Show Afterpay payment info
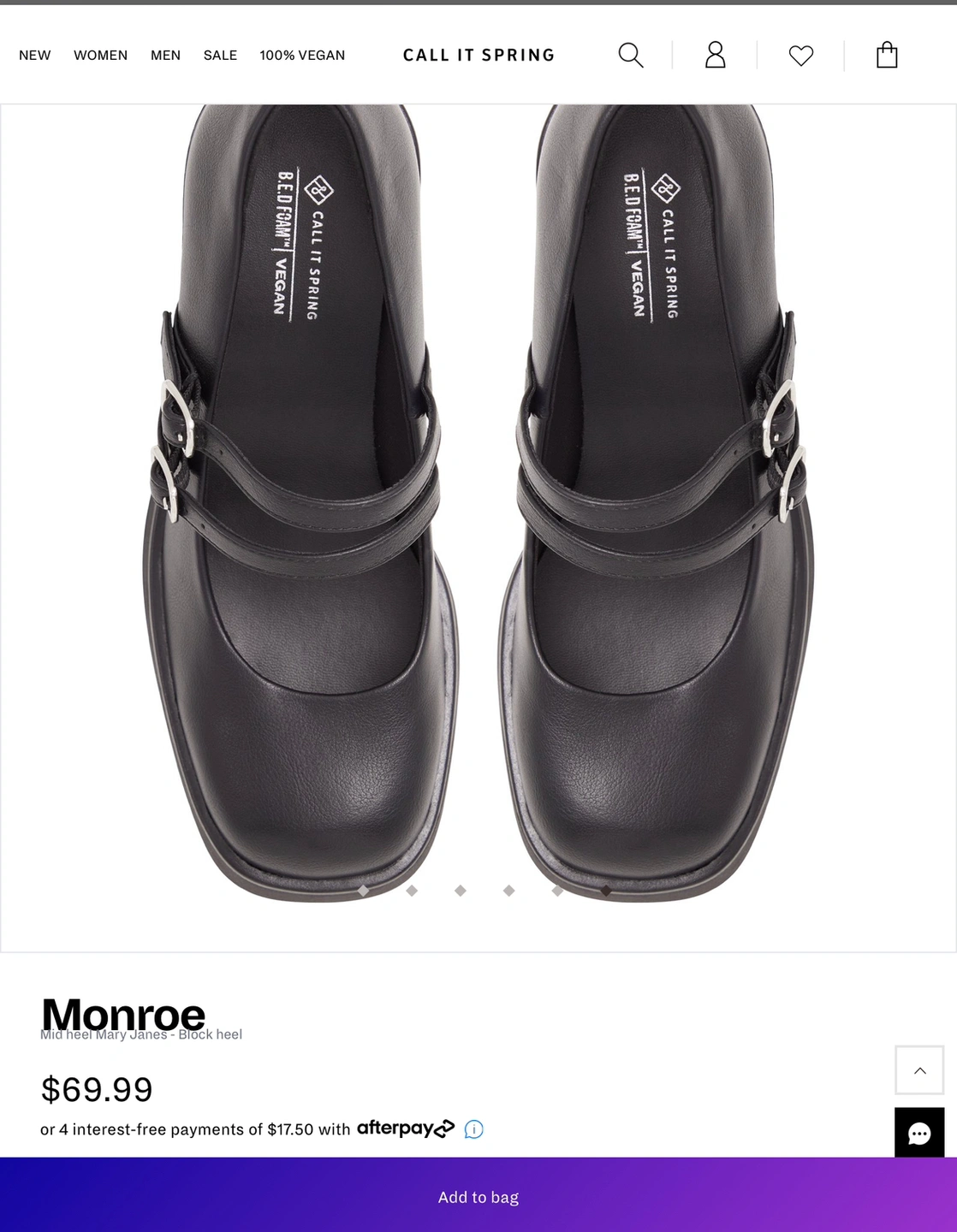Viewport: 957px width, 1232px height. [473, 1129]
